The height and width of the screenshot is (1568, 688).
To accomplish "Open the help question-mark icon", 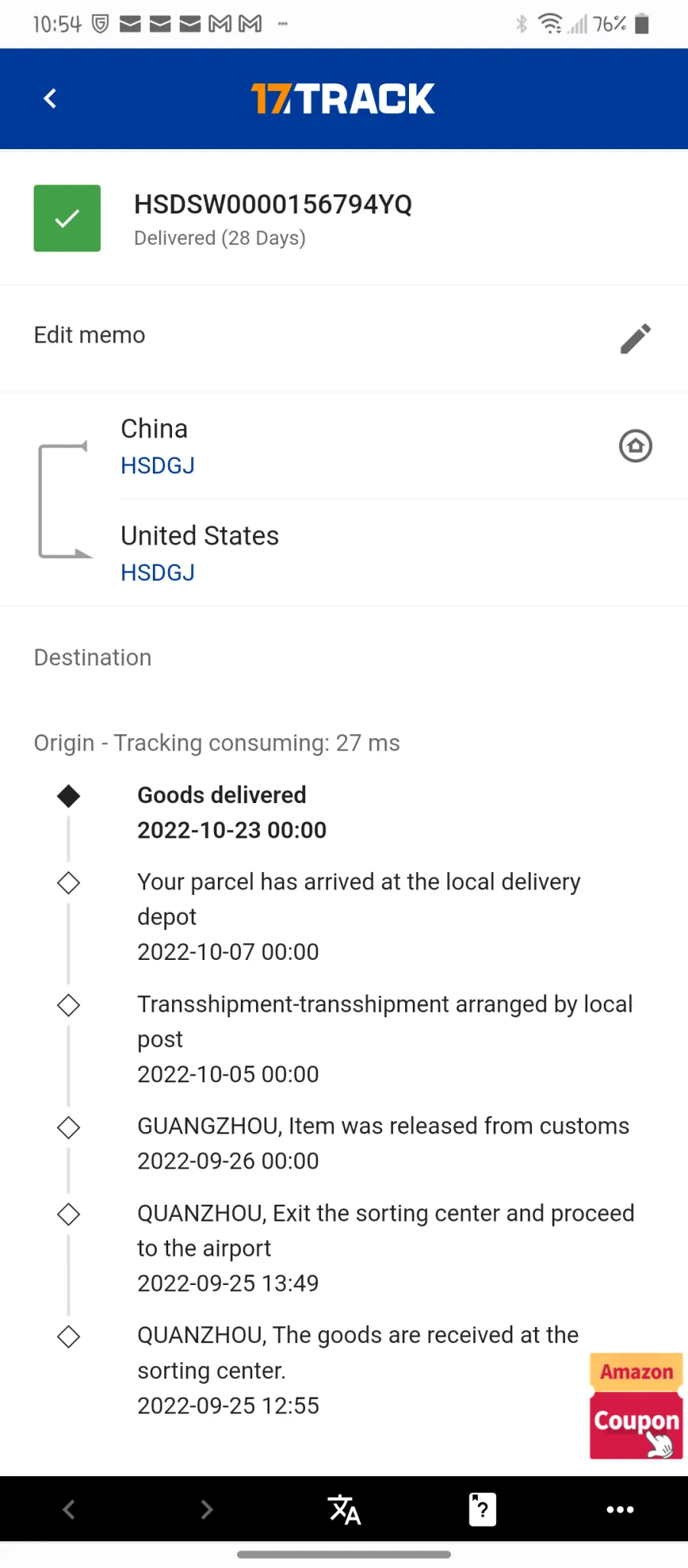I will tap(482, 1509).
